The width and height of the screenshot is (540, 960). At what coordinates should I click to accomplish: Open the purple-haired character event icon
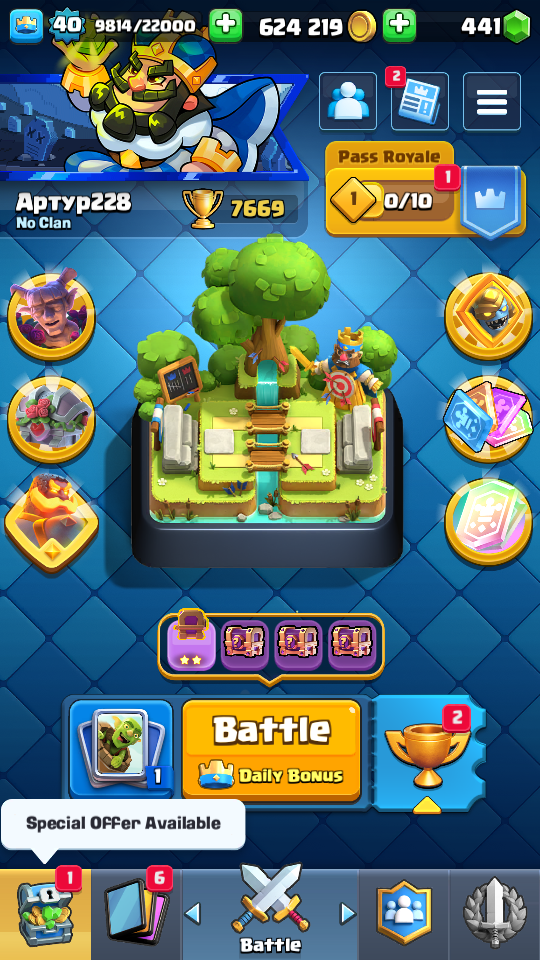coord(51,316)
